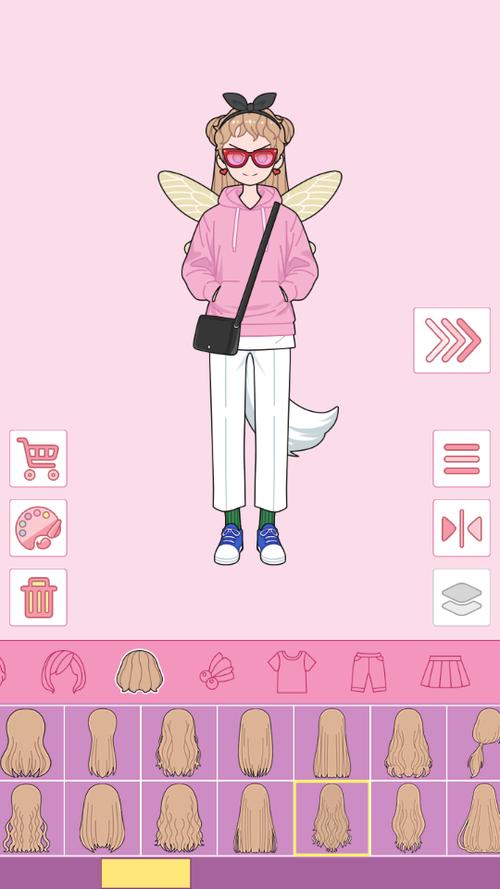Select the yellow-highlighted long wavy hairstyle
The image size is (500, 889).
tap(332, 818)
